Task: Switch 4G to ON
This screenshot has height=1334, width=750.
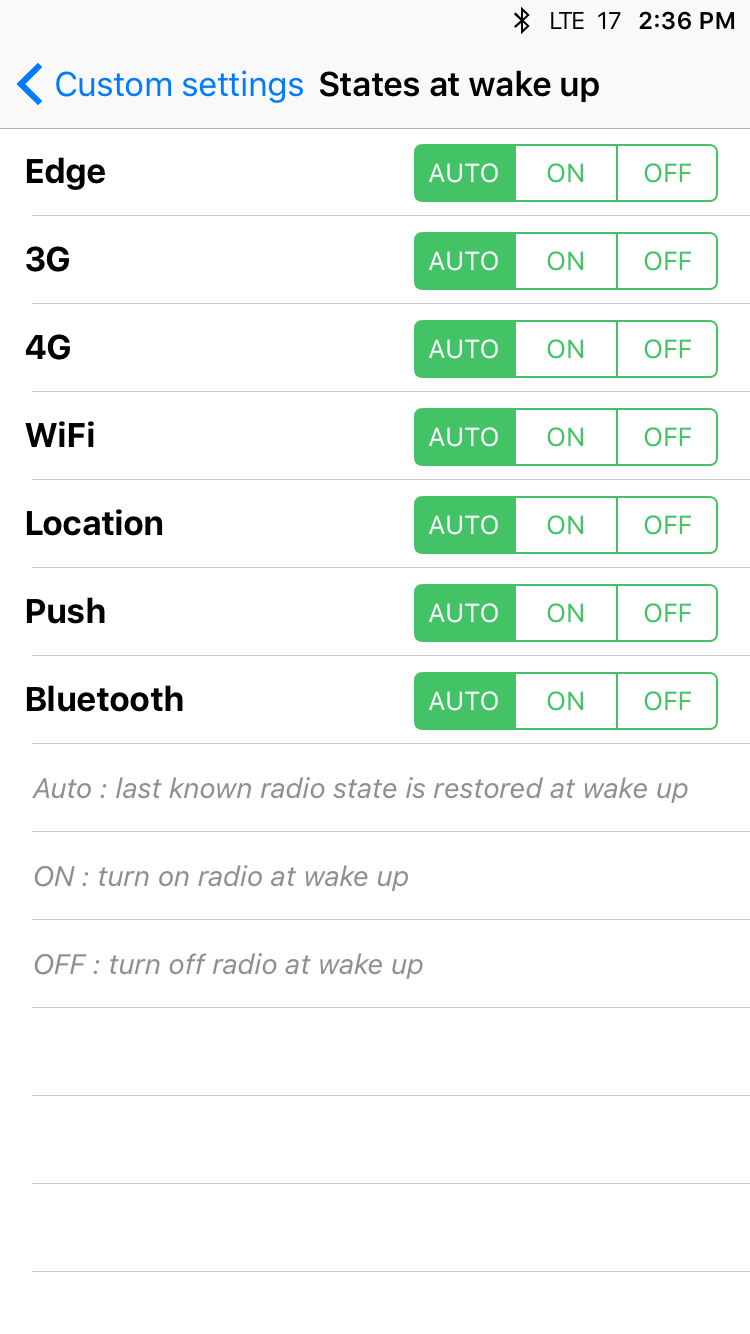Action: [566, 349]
